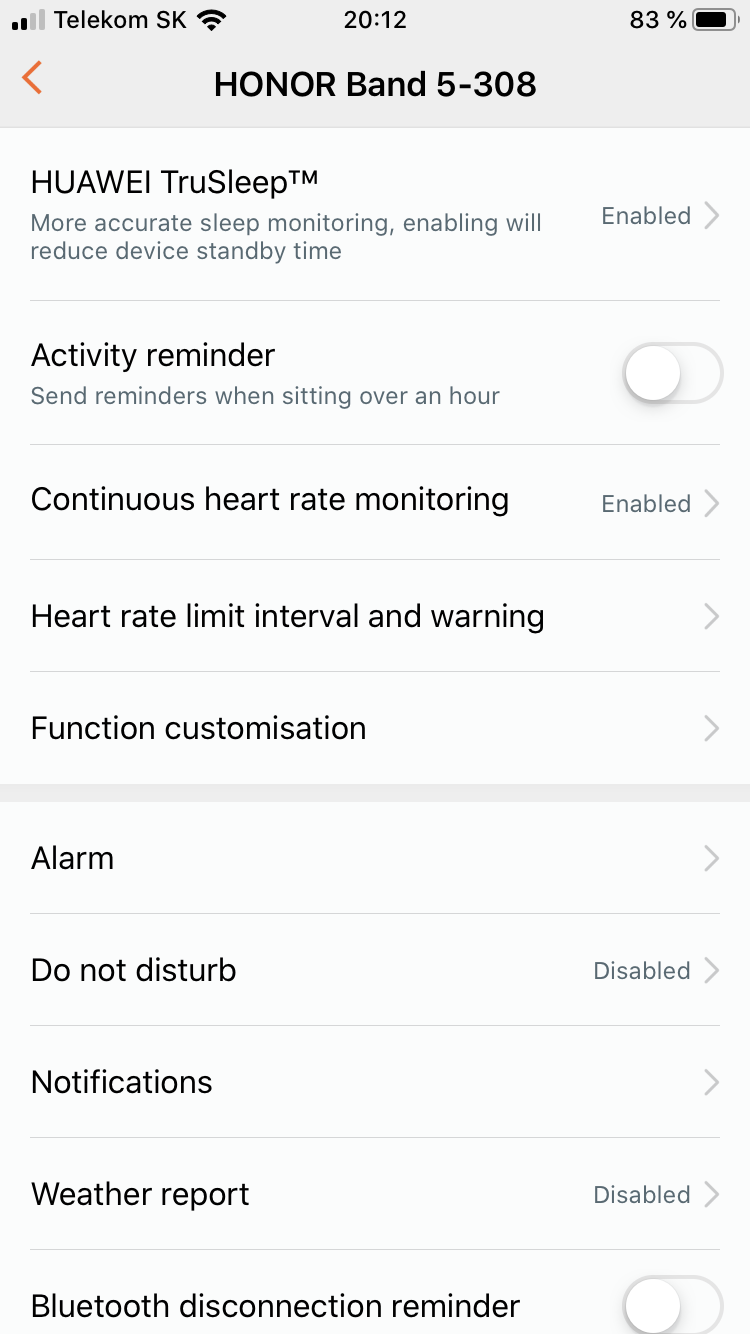Enable the Activity reminder switch
Viewport: 750px width, 1334px height.
pyautogui.click(x=672, y=374)
